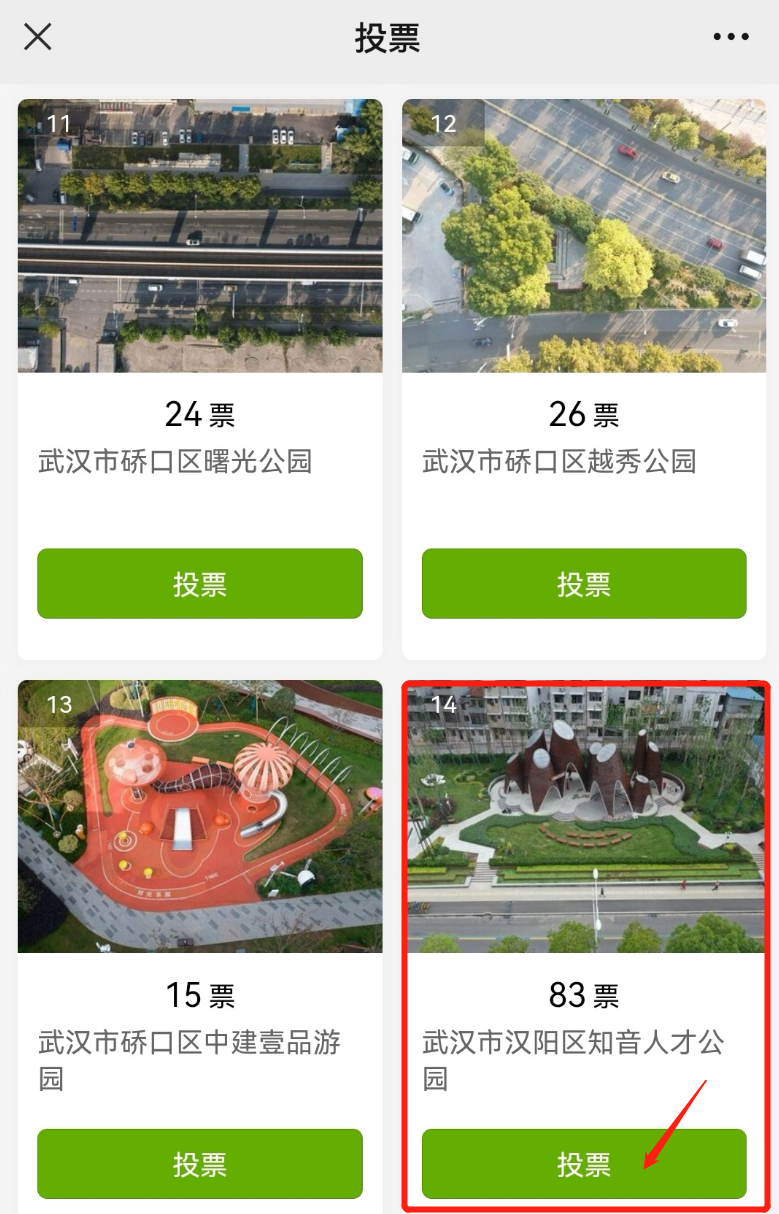Close the voting page with the X
Viewport: 779px width, 1214px height.
[x=37, y=36]
